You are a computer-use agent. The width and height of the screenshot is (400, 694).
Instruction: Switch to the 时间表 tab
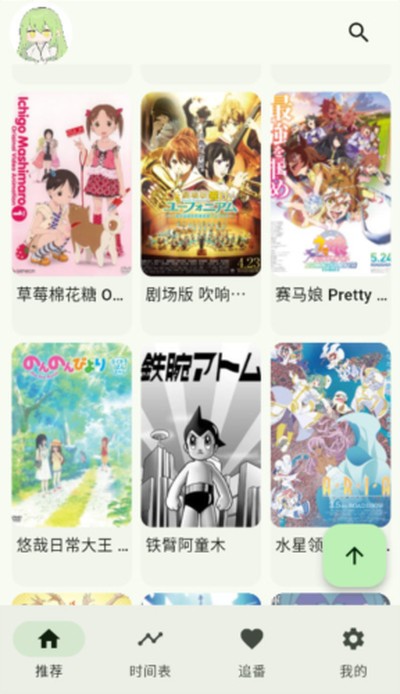click(x=150, y=652)
